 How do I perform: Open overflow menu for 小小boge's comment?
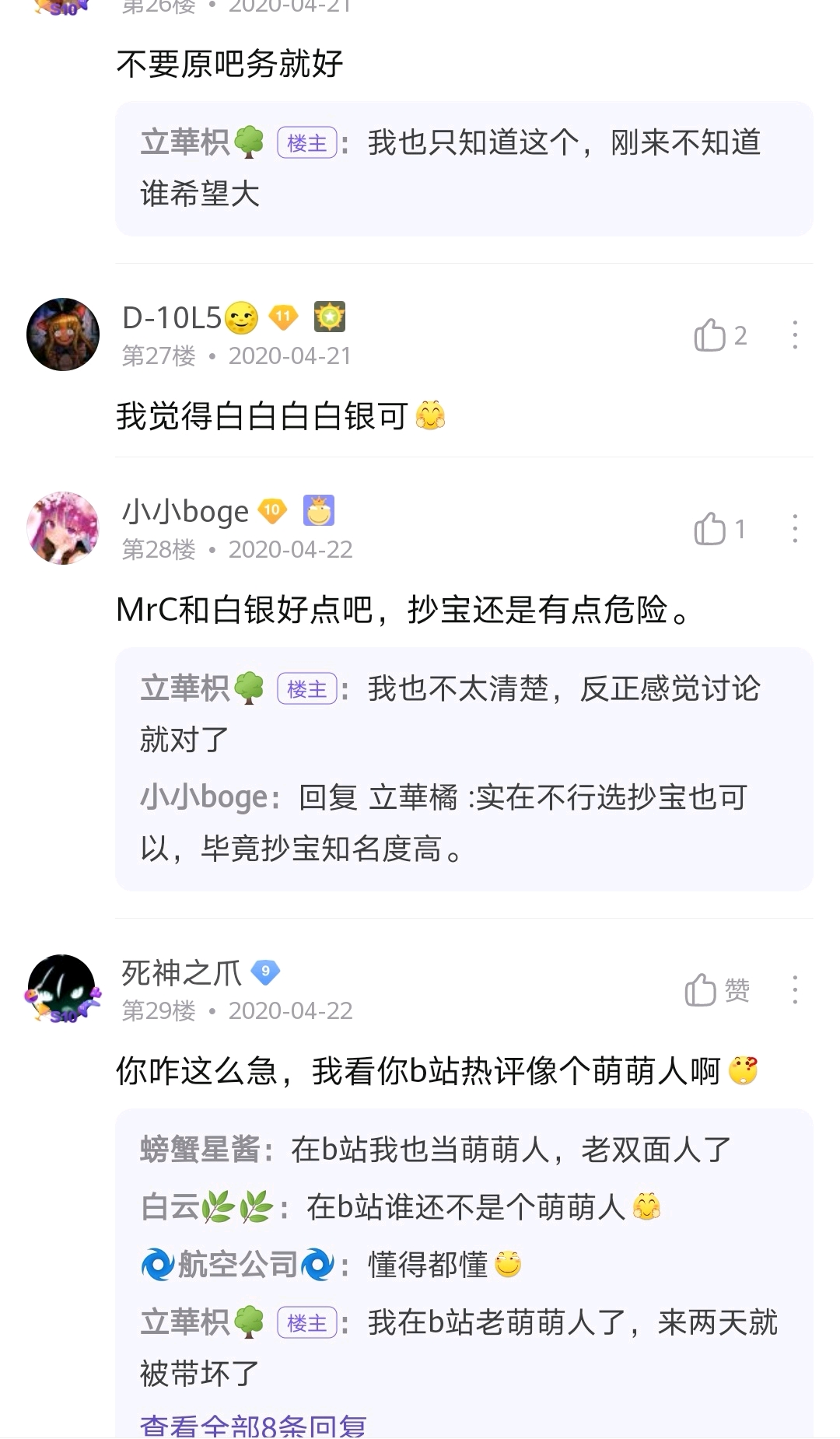[x=794, y=529]
